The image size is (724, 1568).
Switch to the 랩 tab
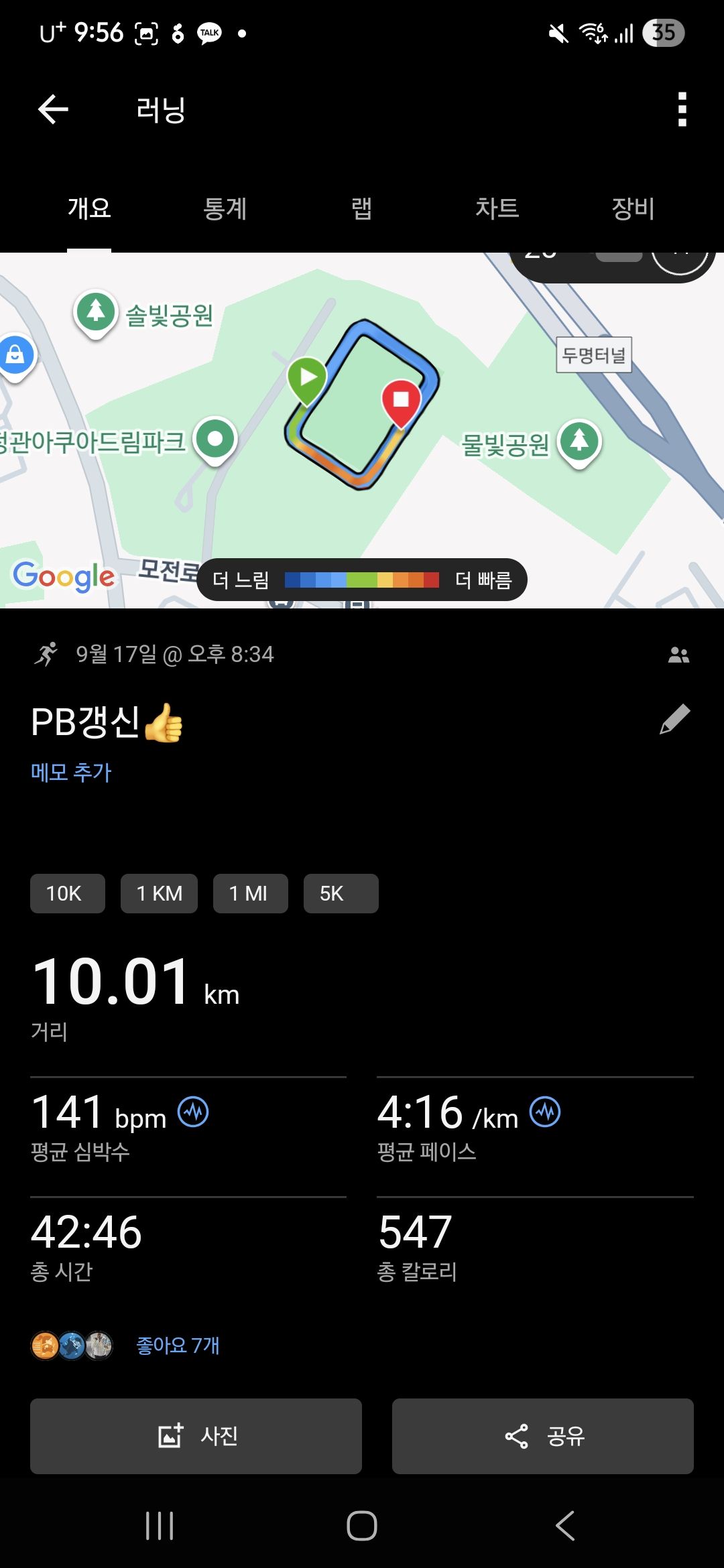point(361,208)
